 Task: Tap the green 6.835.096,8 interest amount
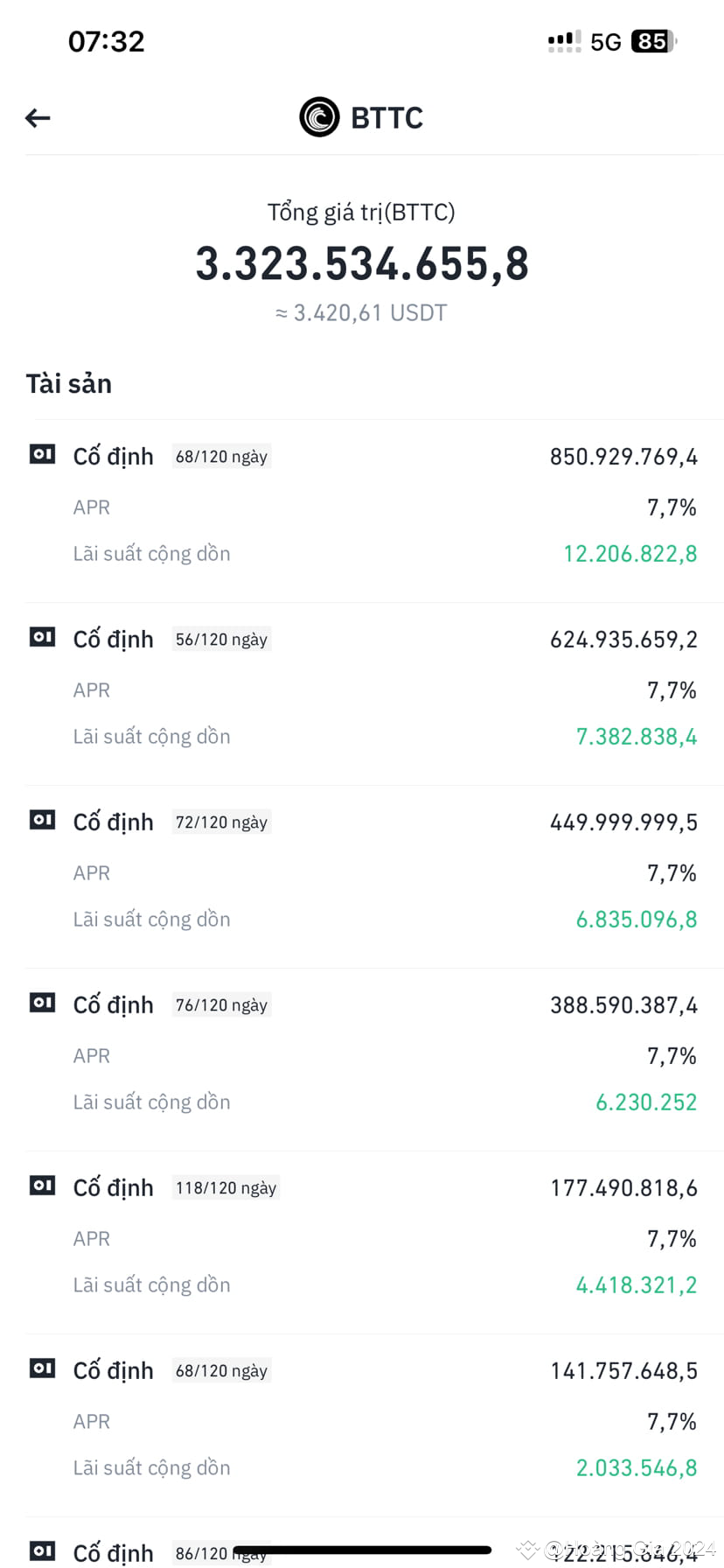pyautogui.click(x=636, y=919)
